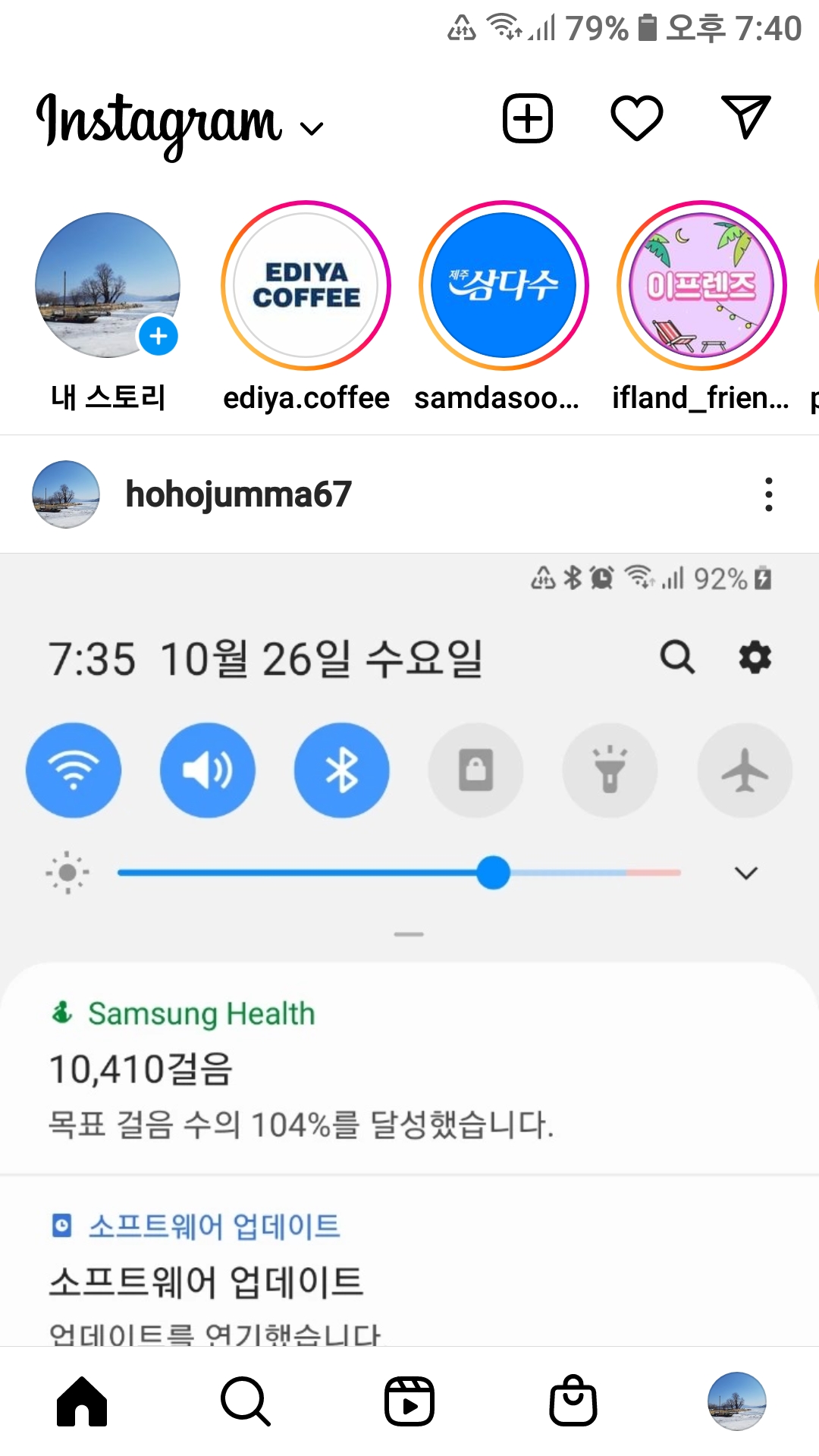Image resolution: width=819 pixels, height=1456 pixels.
Task: Switch to the Reels tab
Action: [x=409, y=1401]
